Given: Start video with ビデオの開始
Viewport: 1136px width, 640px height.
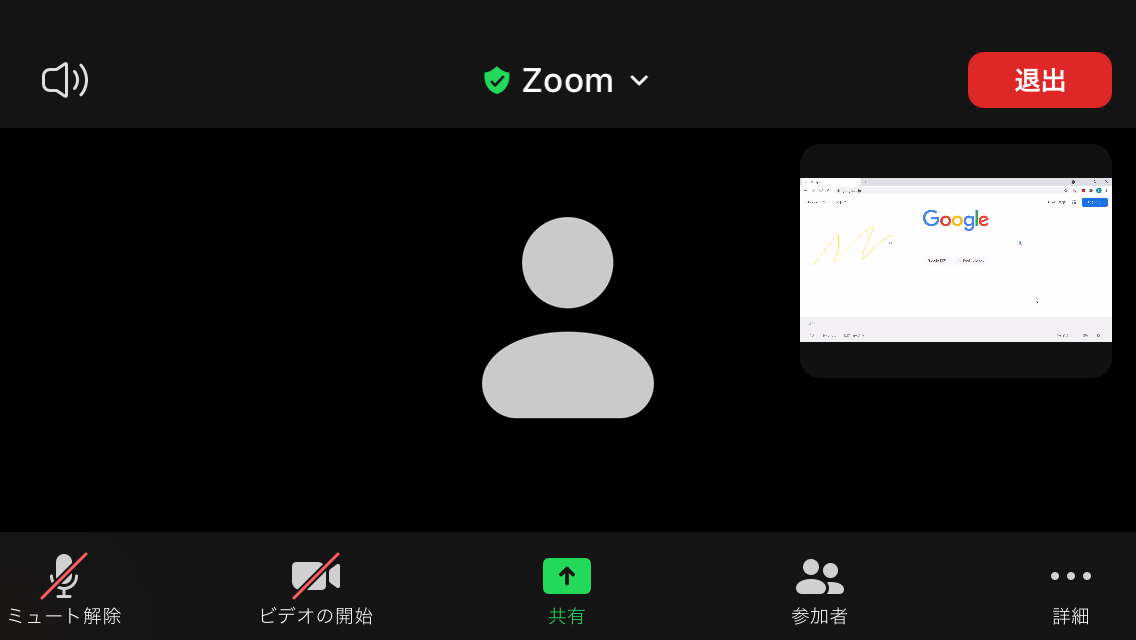Looking at the screenshot, I should (x=316, y=590).
